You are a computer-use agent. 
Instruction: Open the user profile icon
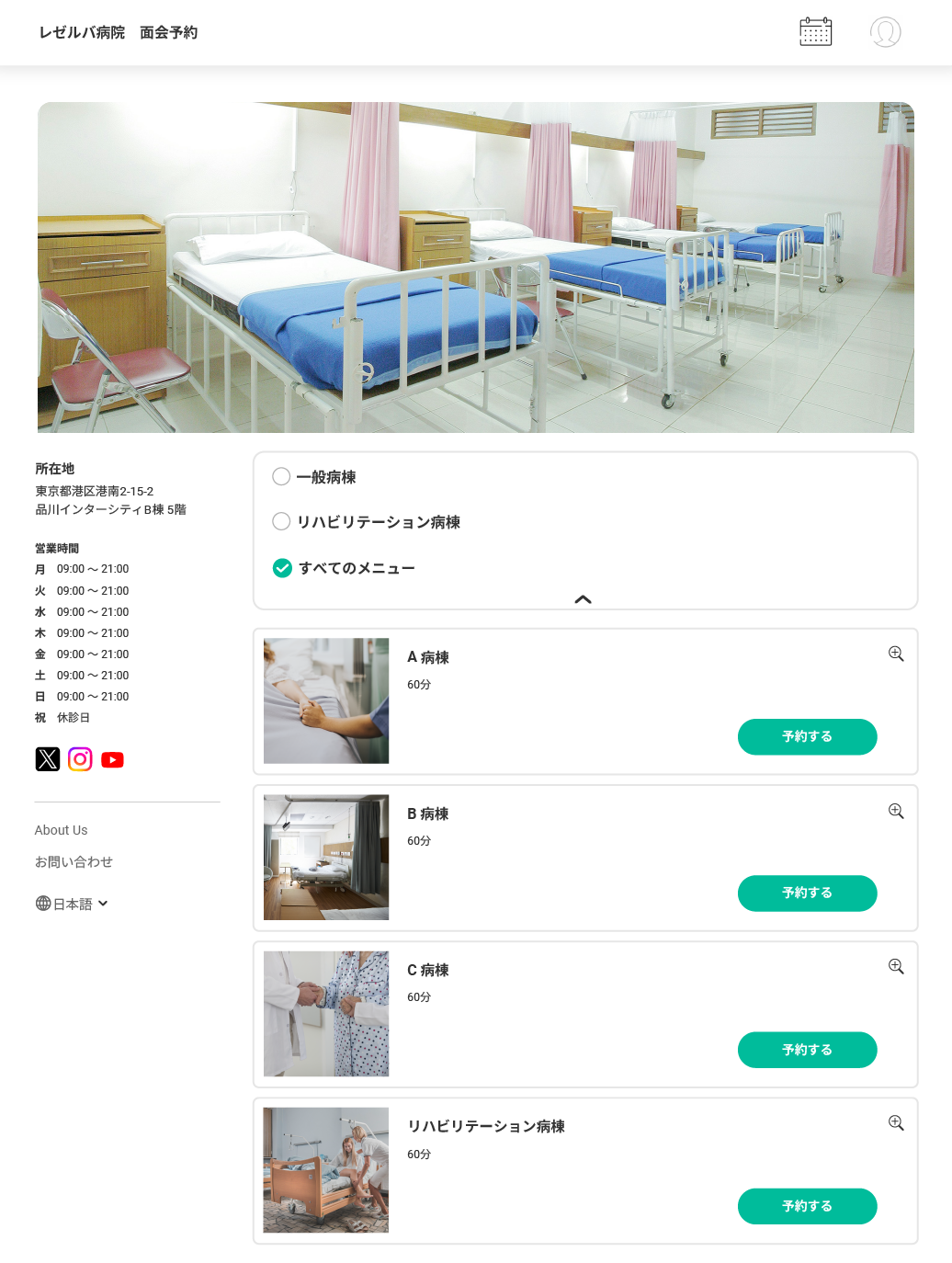click(x=885, y=32)
